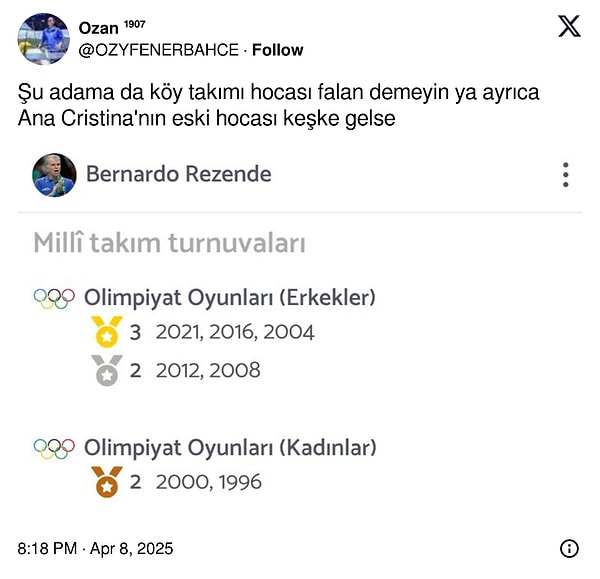Follow the @OZYFENERBAHCE account
Image resolution: width=600 pixels, height=579 pixels.
[278, 50]
